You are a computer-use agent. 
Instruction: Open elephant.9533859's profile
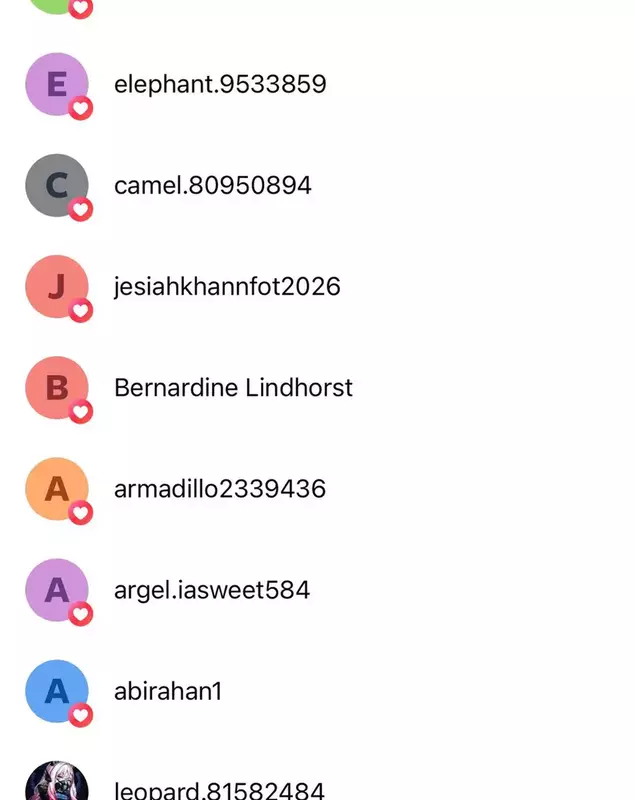[220, 84]
